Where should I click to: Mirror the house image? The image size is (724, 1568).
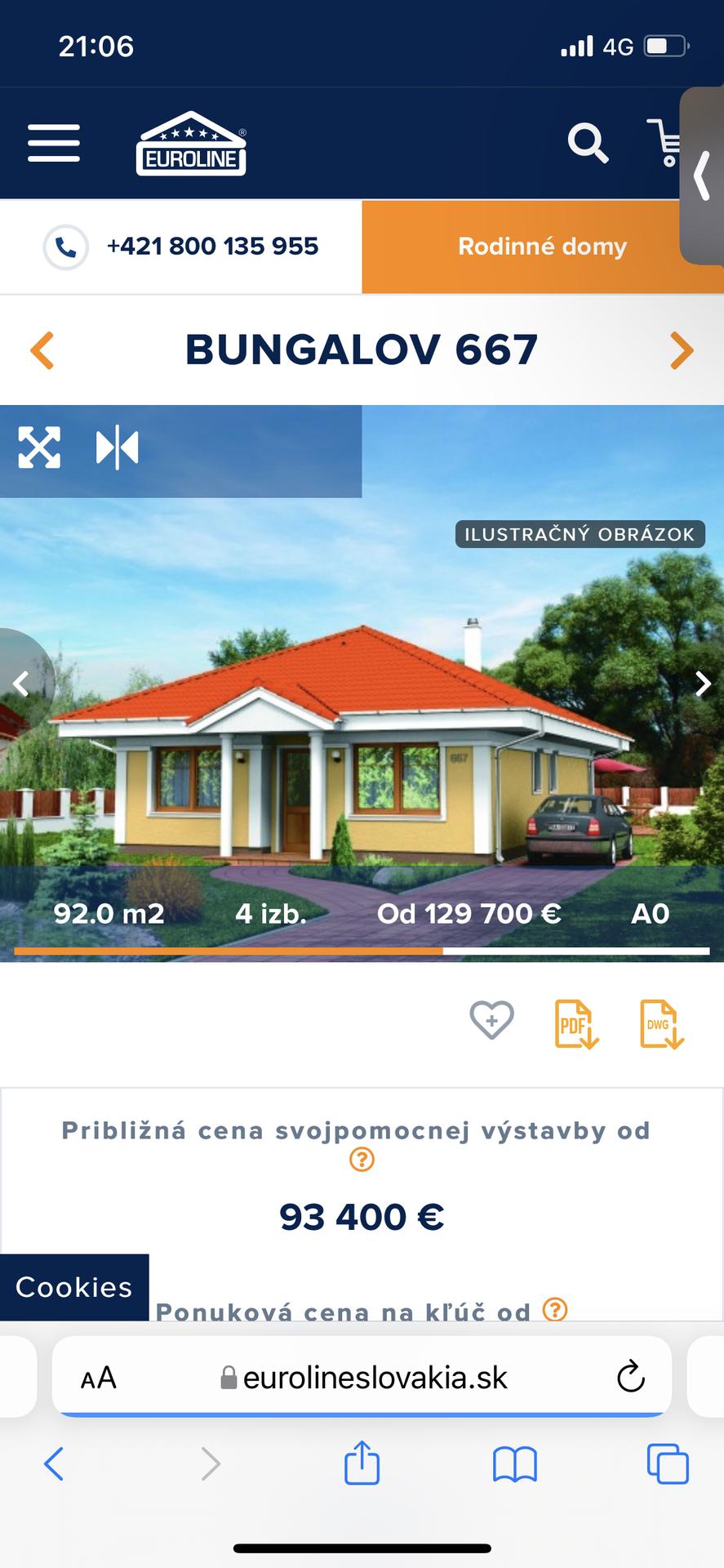pyautogui.click(x=118, y=448)
